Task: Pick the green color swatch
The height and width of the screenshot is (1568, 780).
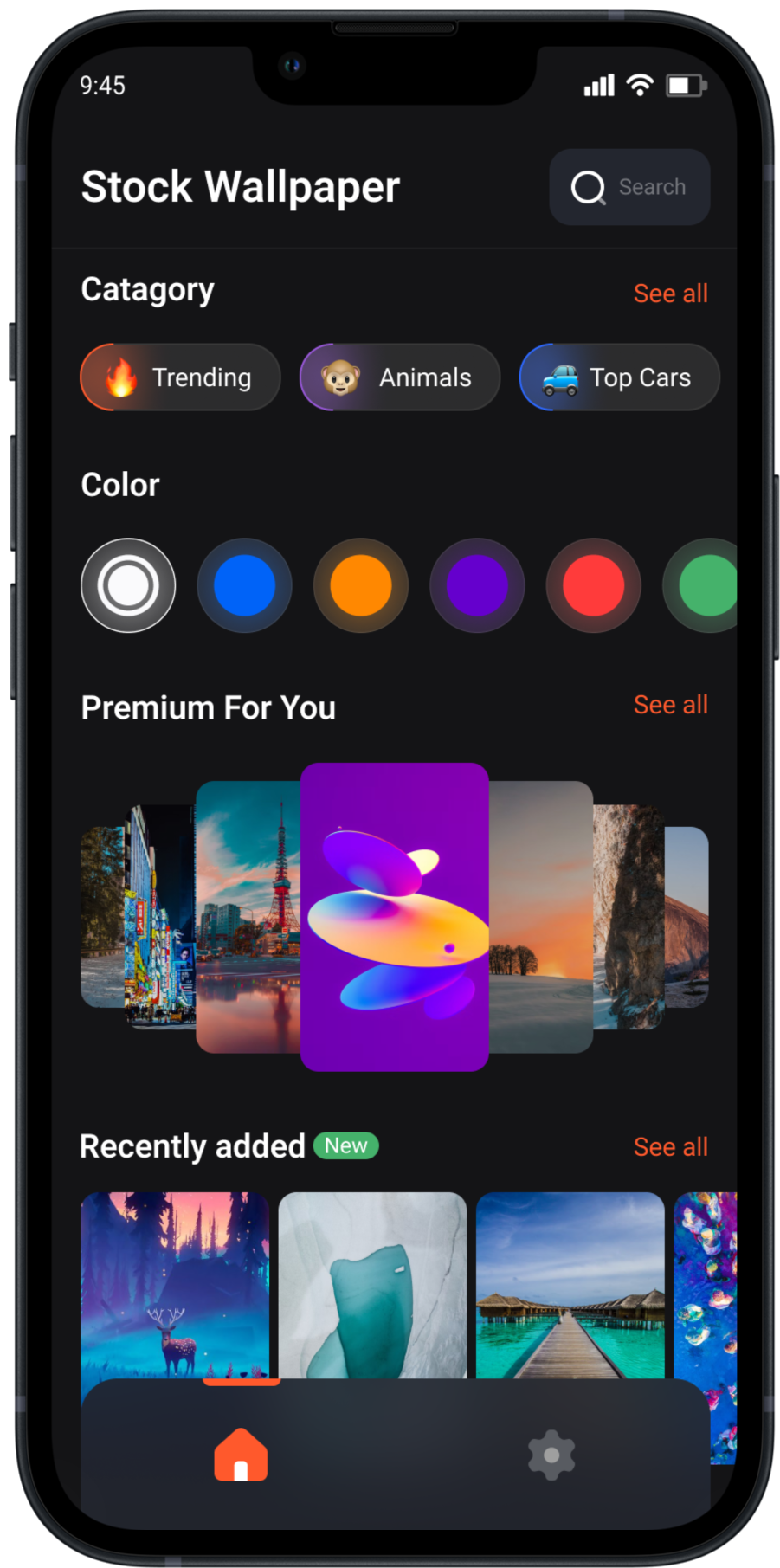Action: [x=706, y=585]
